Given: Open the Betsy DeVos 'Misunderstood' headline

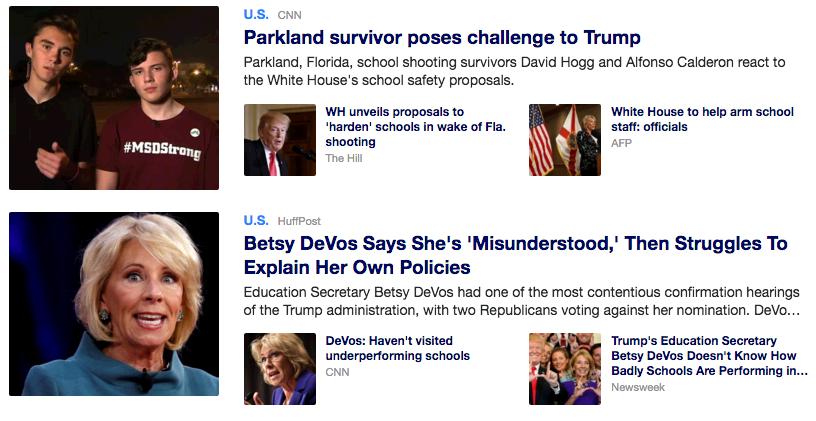Looking at the screenshot, I should (515, 256).
